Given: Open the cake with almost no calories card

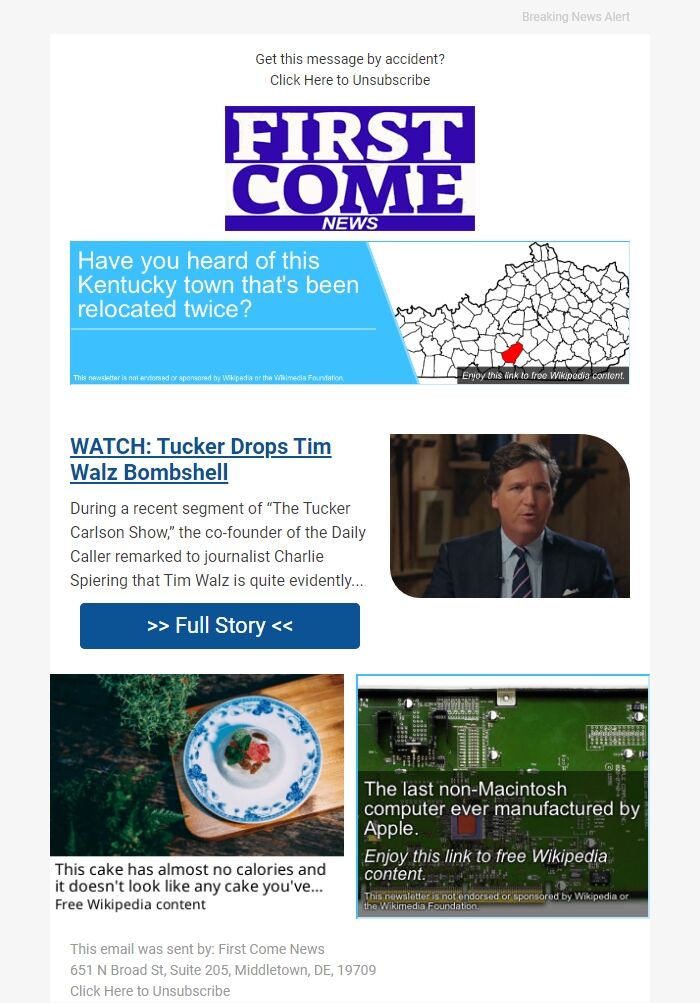Looking at the screenshot, I should click(x=197, y=792).
